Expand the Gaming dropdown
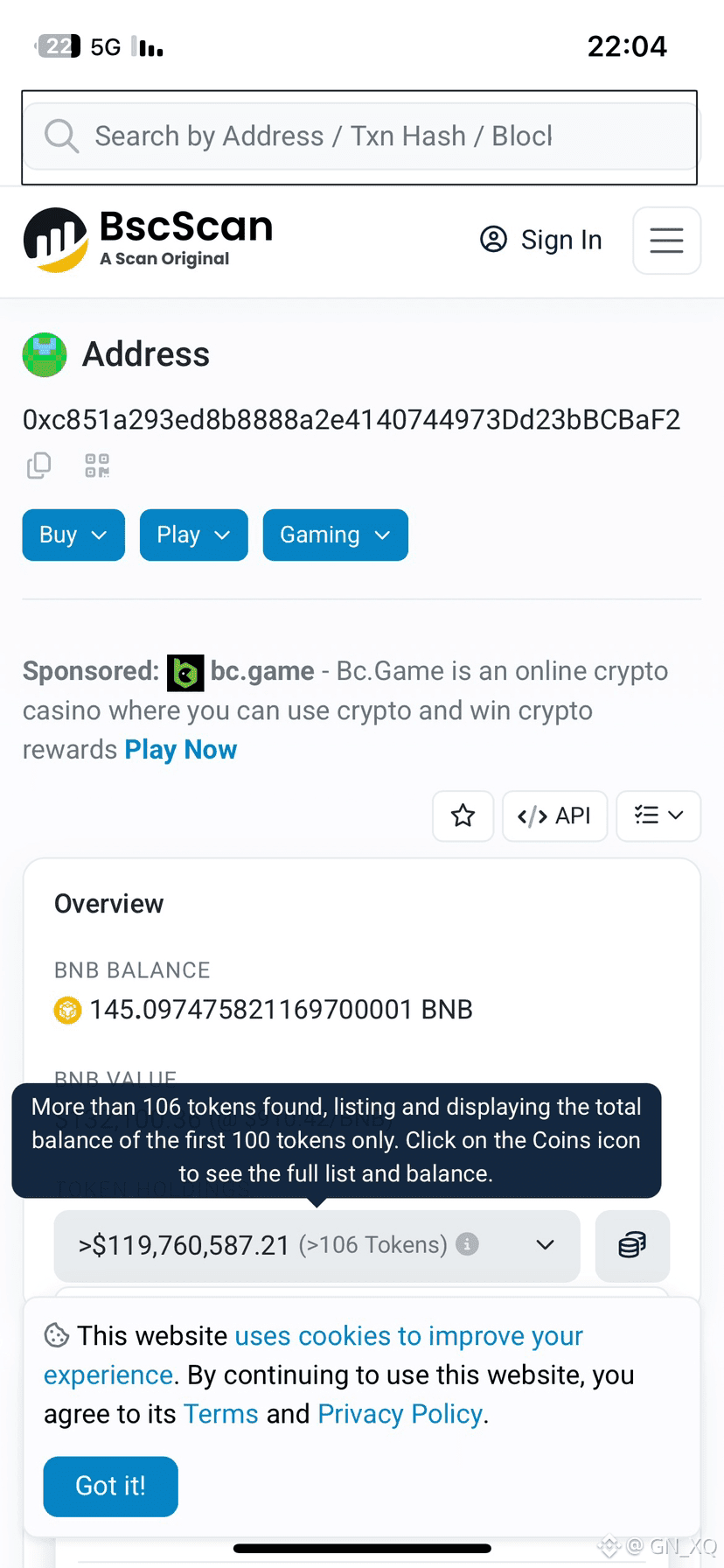724x1568 pixels. 336,535
